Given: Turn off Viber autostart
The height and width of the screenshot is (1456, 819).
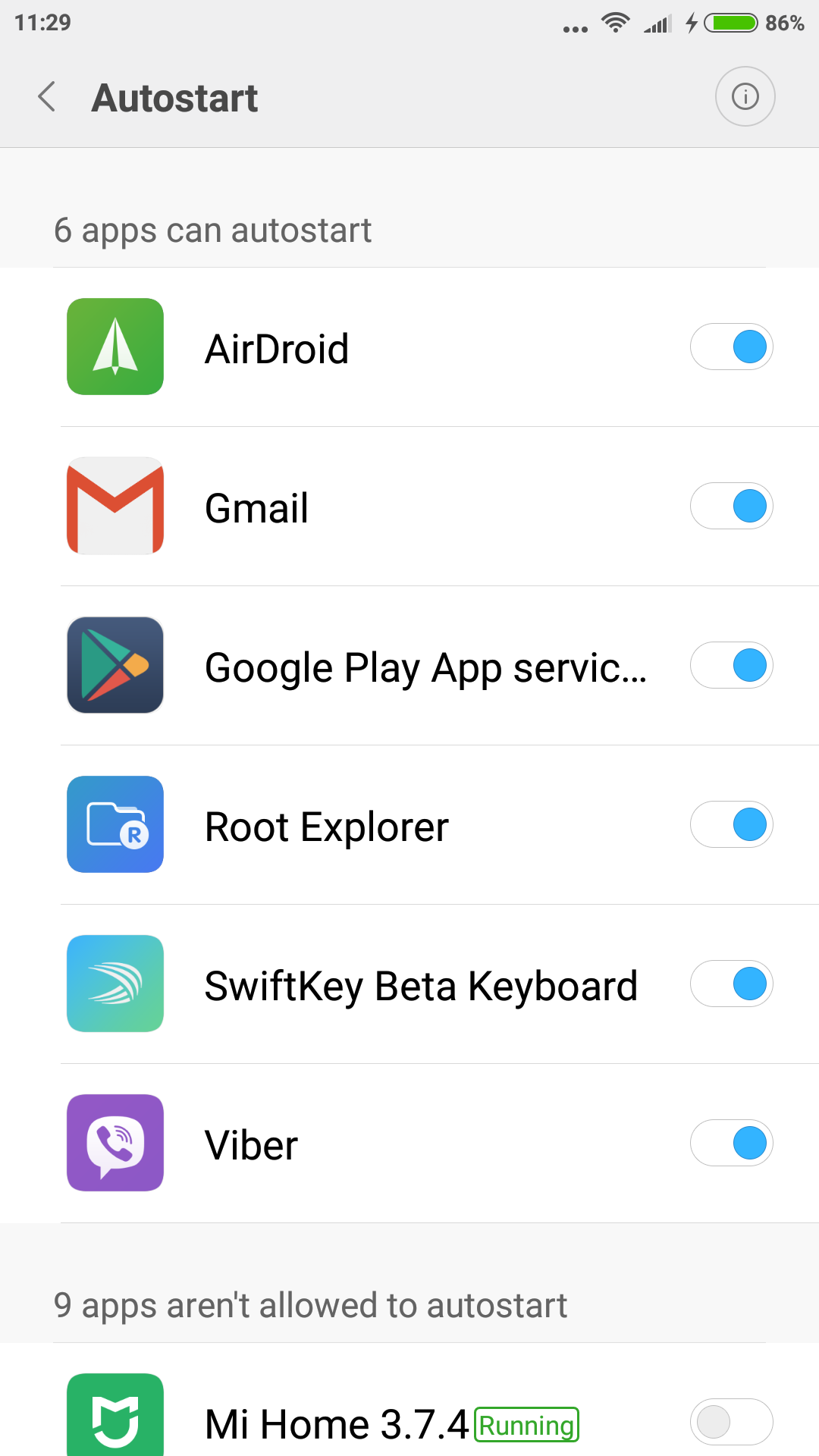Looking at the screenshot, I should tap(731, 1144).
